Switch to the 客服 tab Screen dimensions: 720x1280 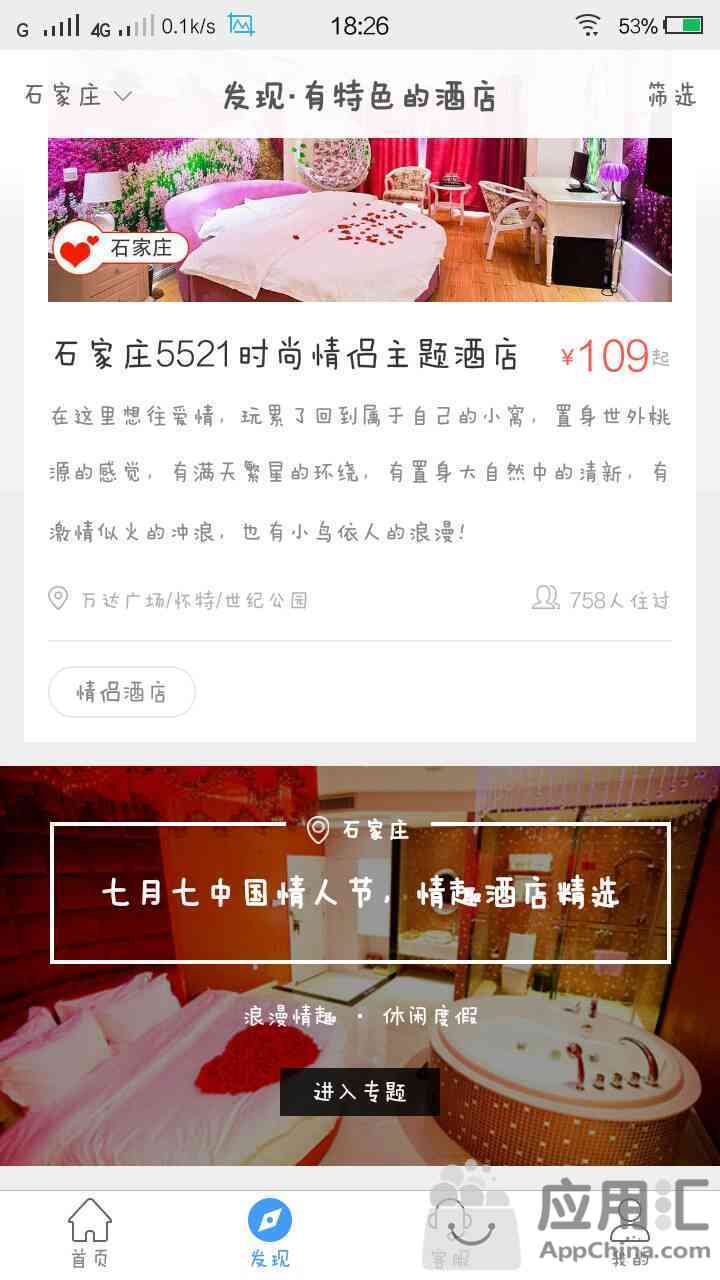pos(450,1234)
